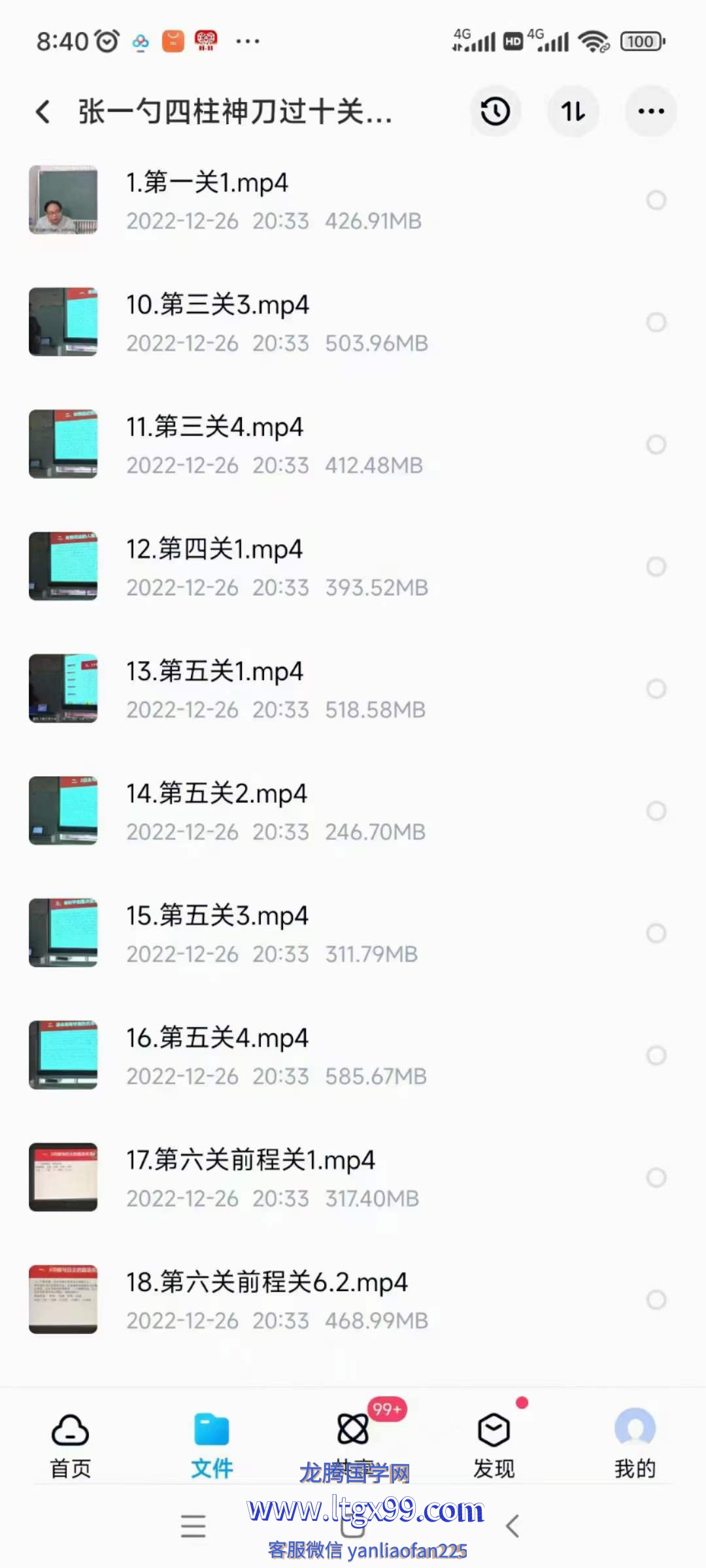Open the video 14.第五关2.mp4

pos(353,811)
